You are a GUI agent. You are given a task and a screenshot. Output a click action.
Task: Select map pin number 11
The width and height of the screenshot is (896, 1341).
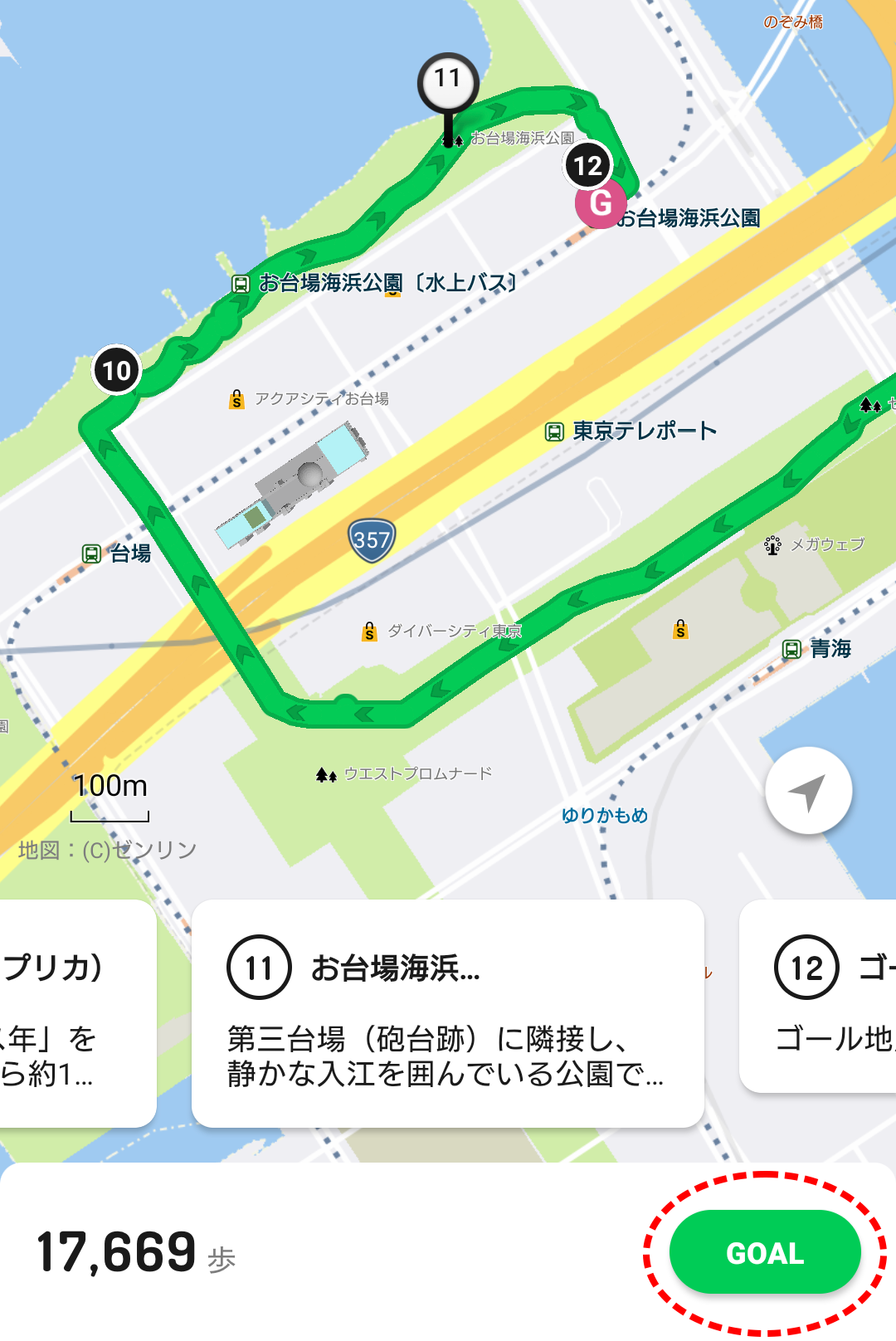(448, 81)
